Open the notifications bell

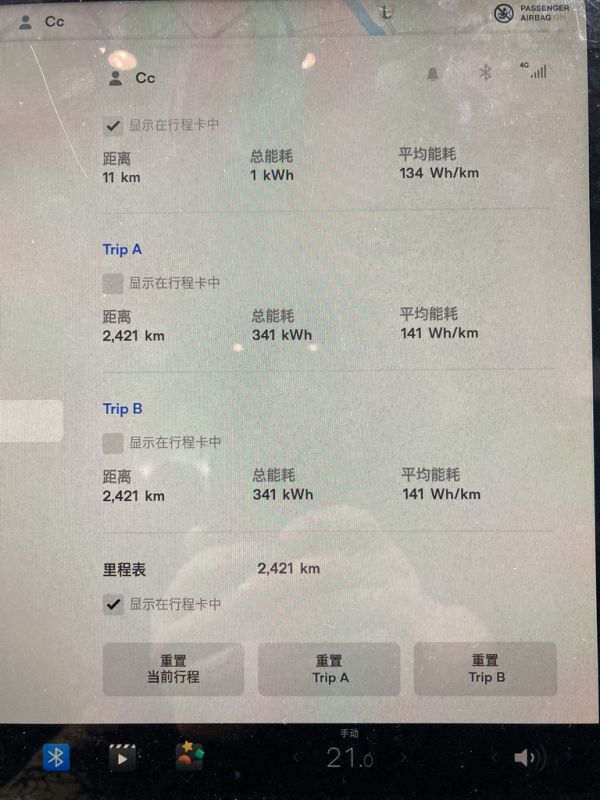click(x=433, y=75)
